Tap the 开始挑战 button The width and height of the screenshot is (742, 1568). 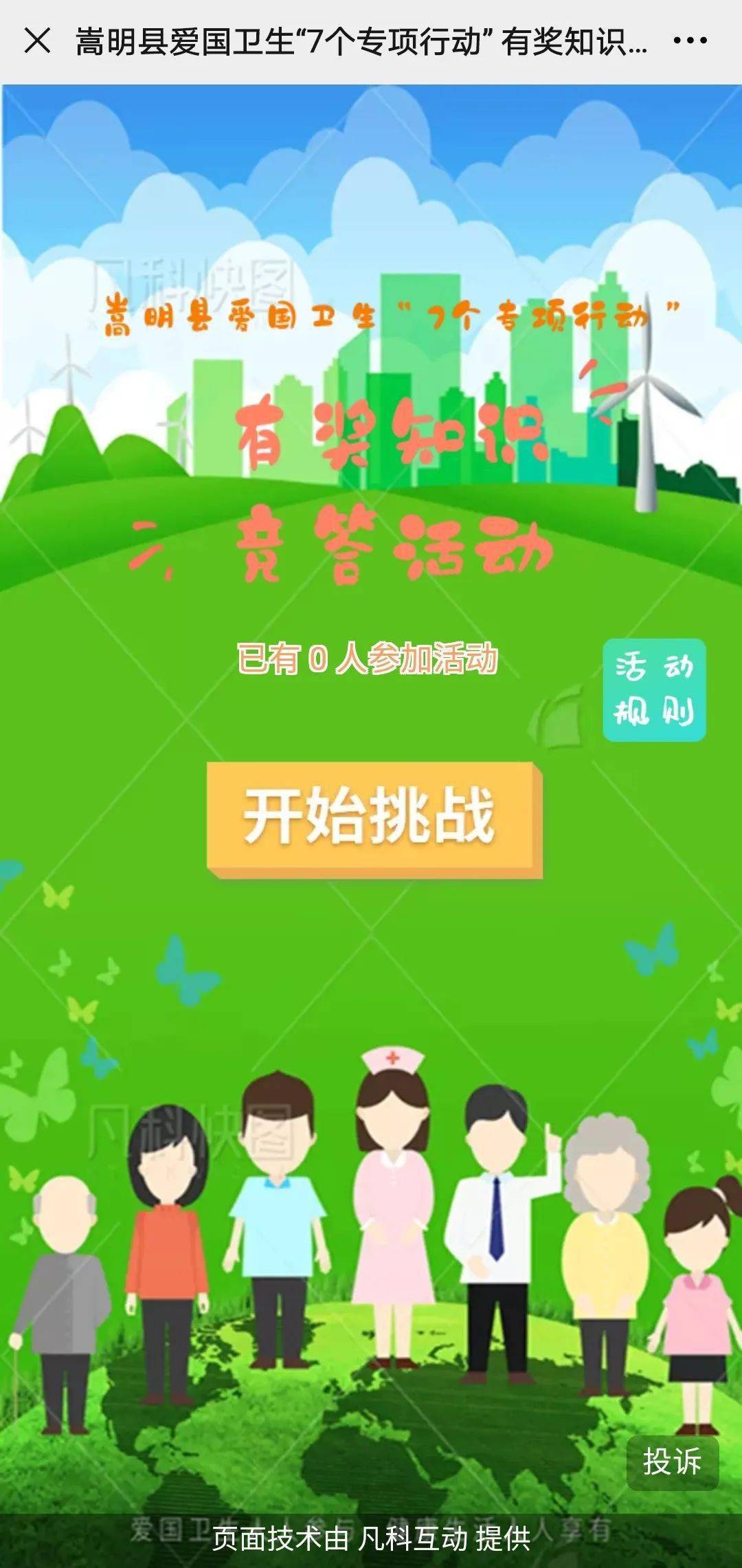pyautogui.click(x=374, y=819)
